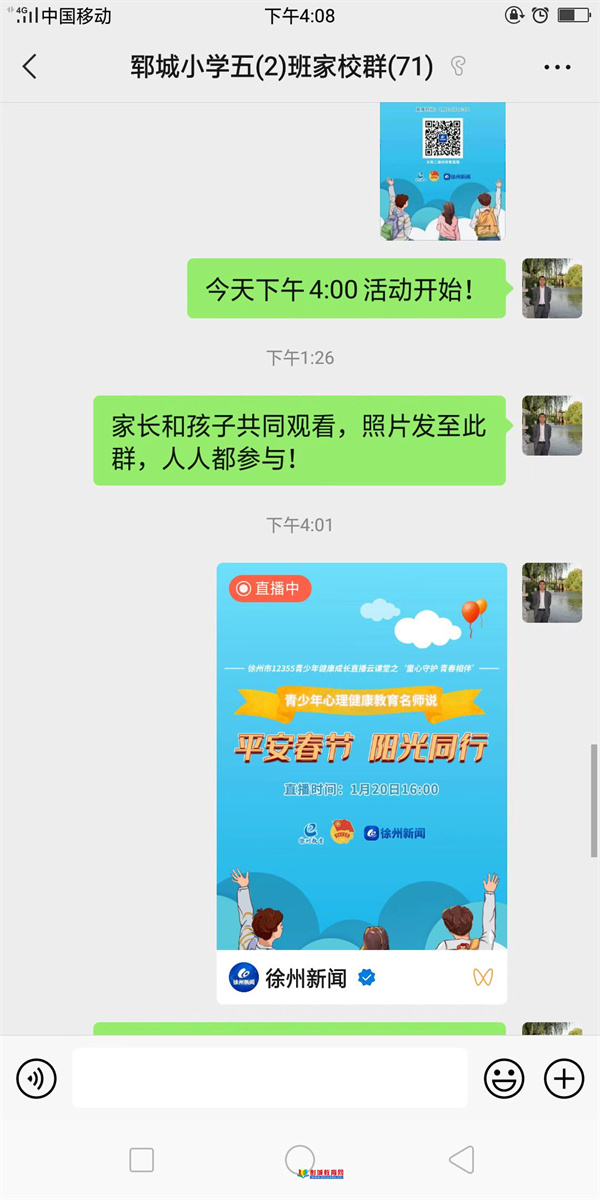Tap the system home button
Viewport: 600px width, 1200px height.
click(x=300, y=1159)
